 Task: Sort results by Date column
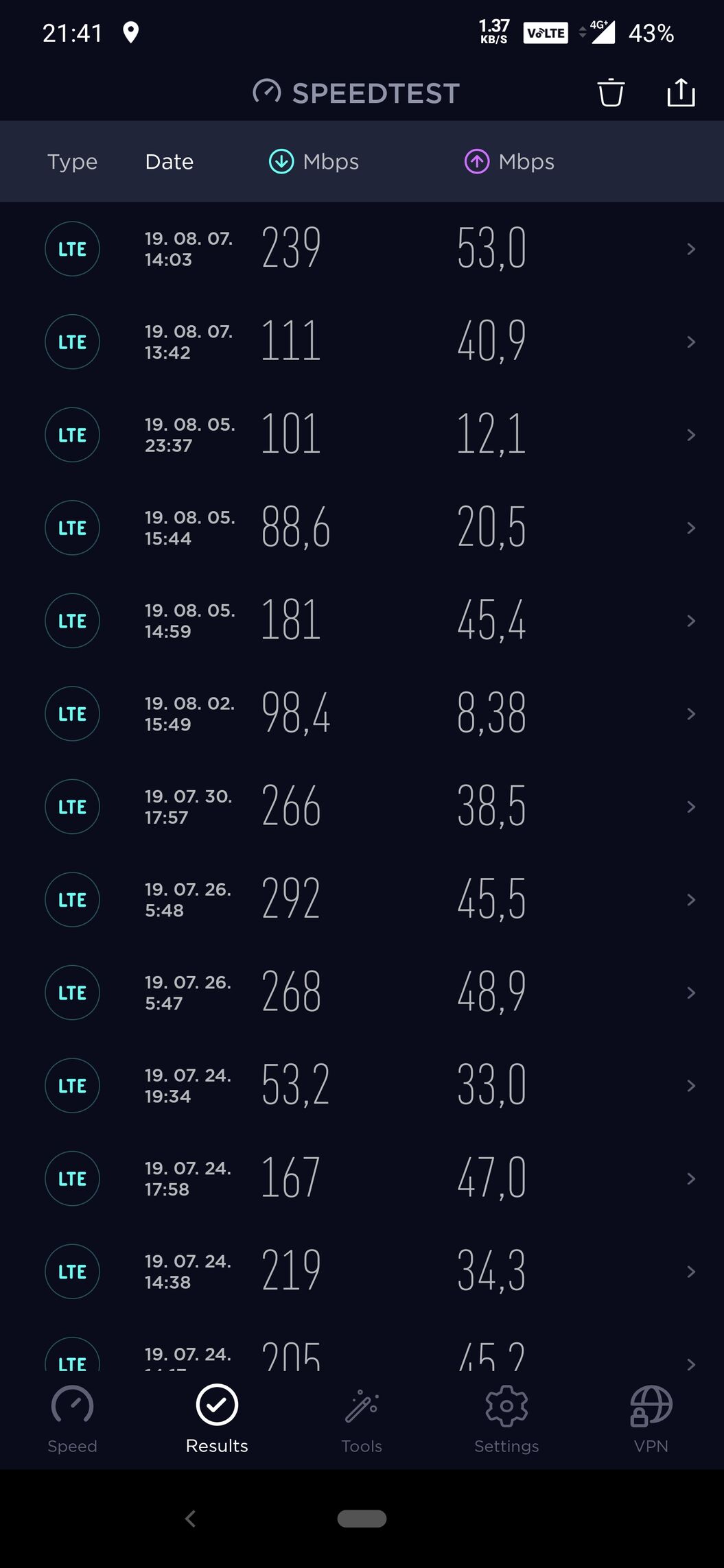coord(169,162)
